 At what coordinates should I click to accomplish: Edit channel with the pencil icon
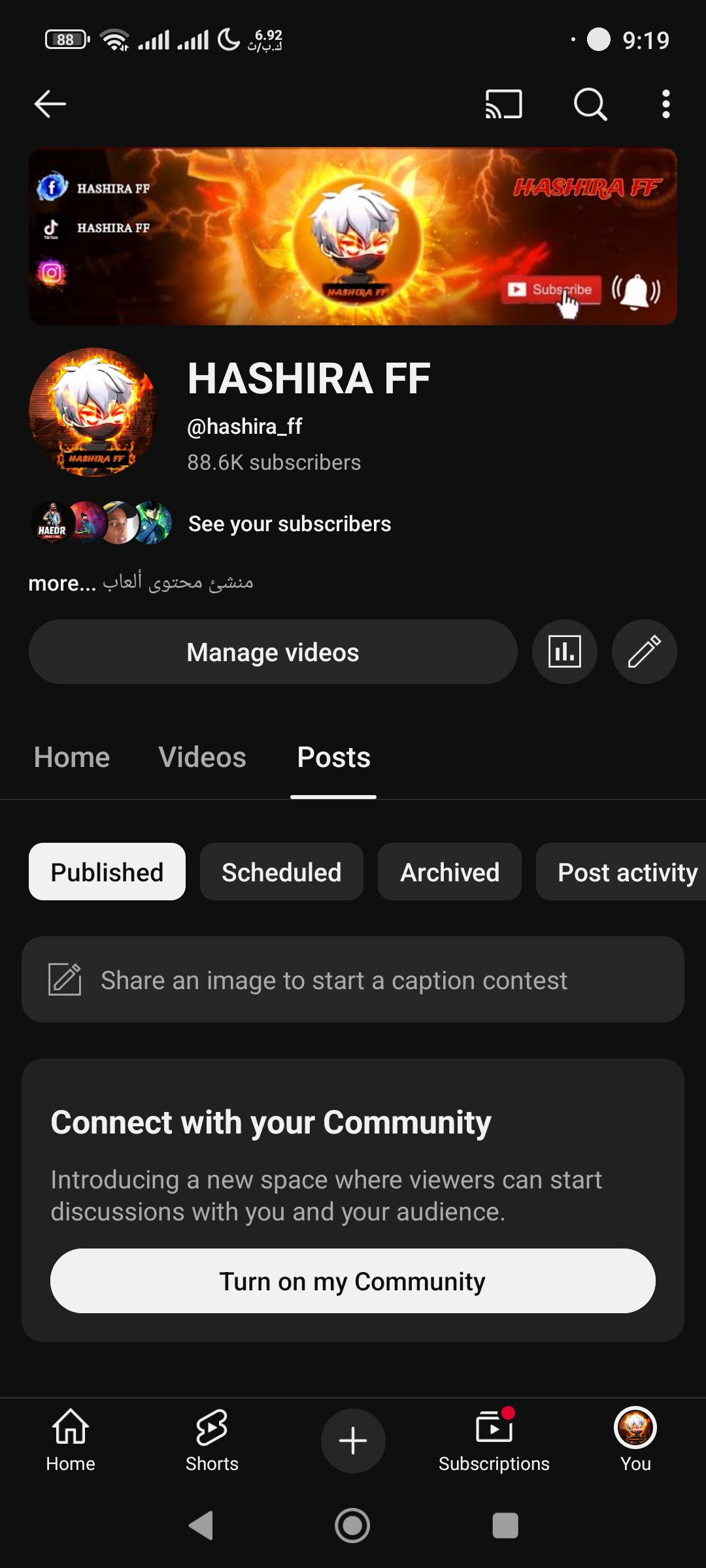(x=645, y=652)
